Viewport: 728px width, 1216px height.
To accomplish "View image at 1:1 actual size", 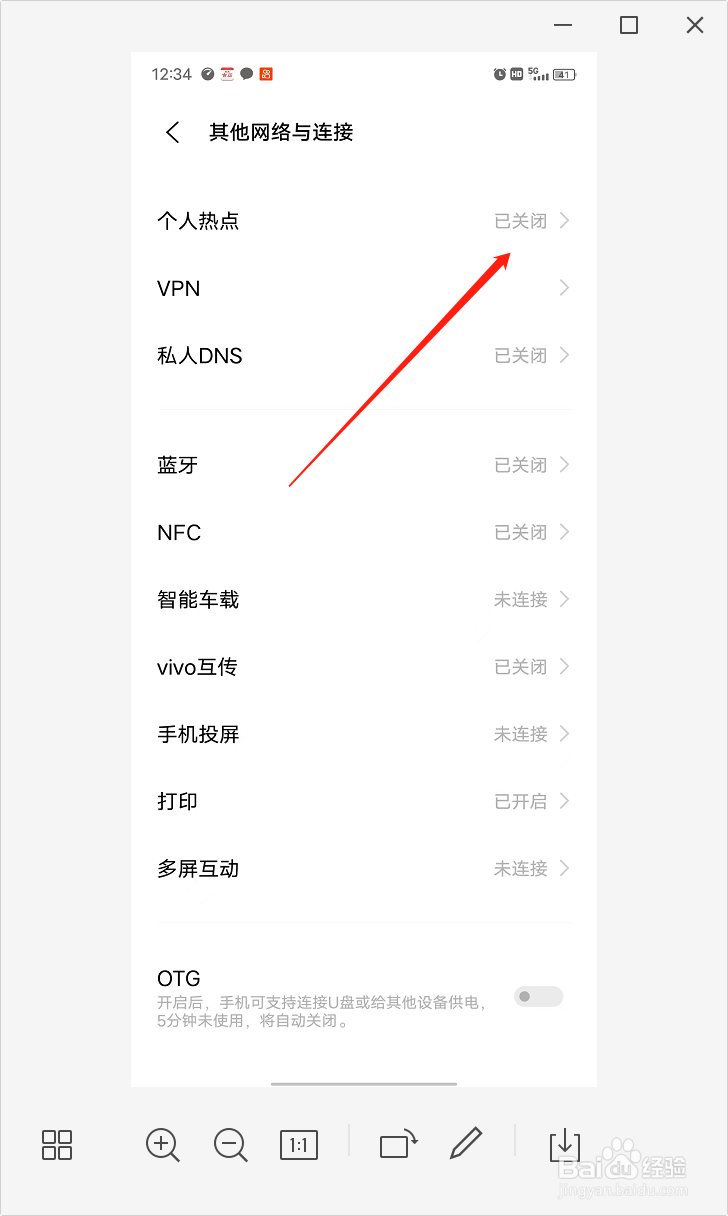I will tap(298, 1145).
